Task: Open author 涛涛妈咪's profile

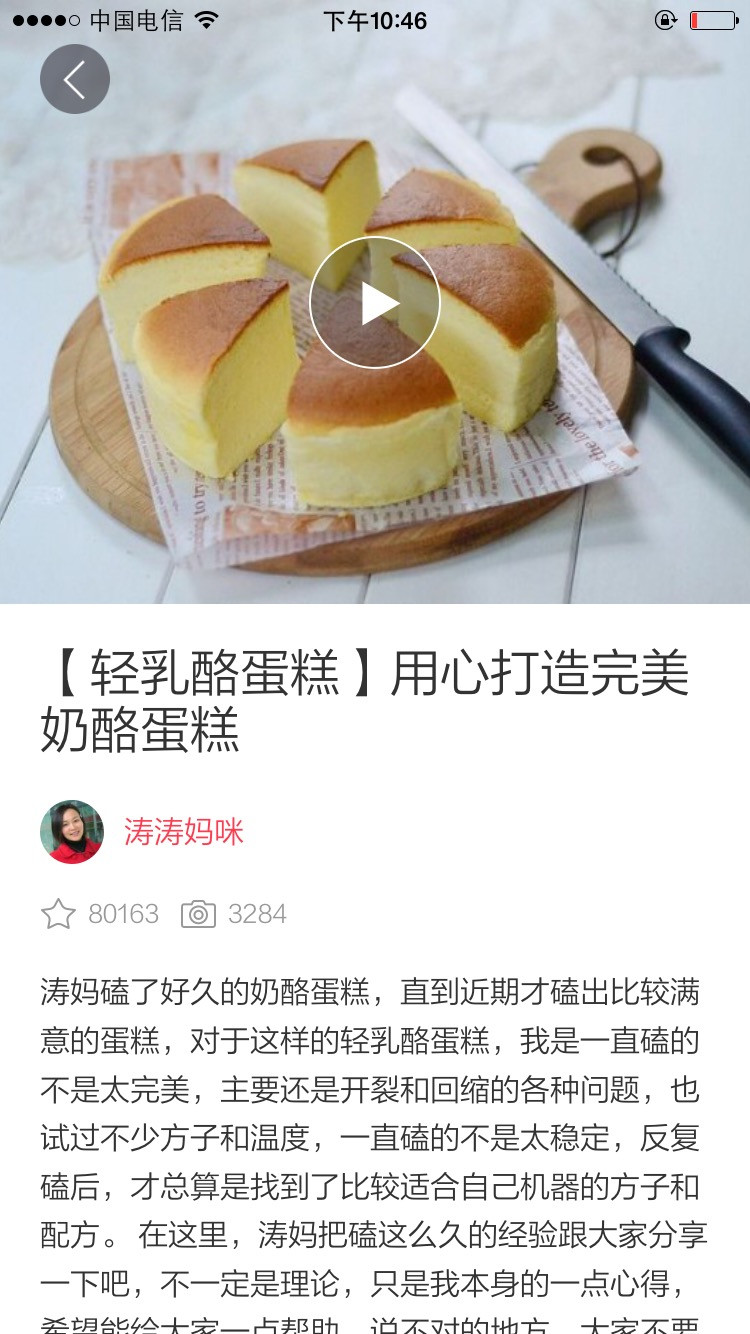Action: pos(184,832)
